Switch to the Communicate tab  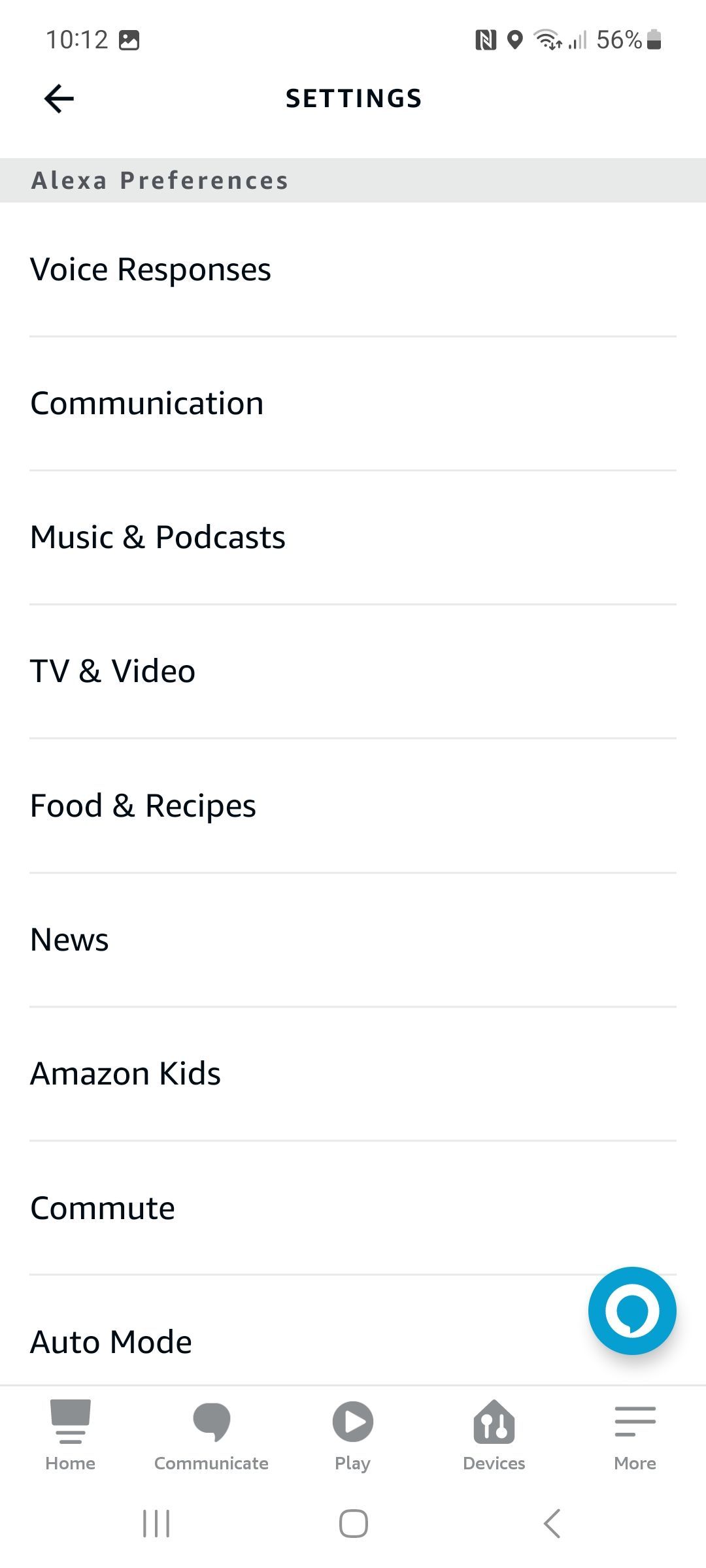pos(211,1435)
